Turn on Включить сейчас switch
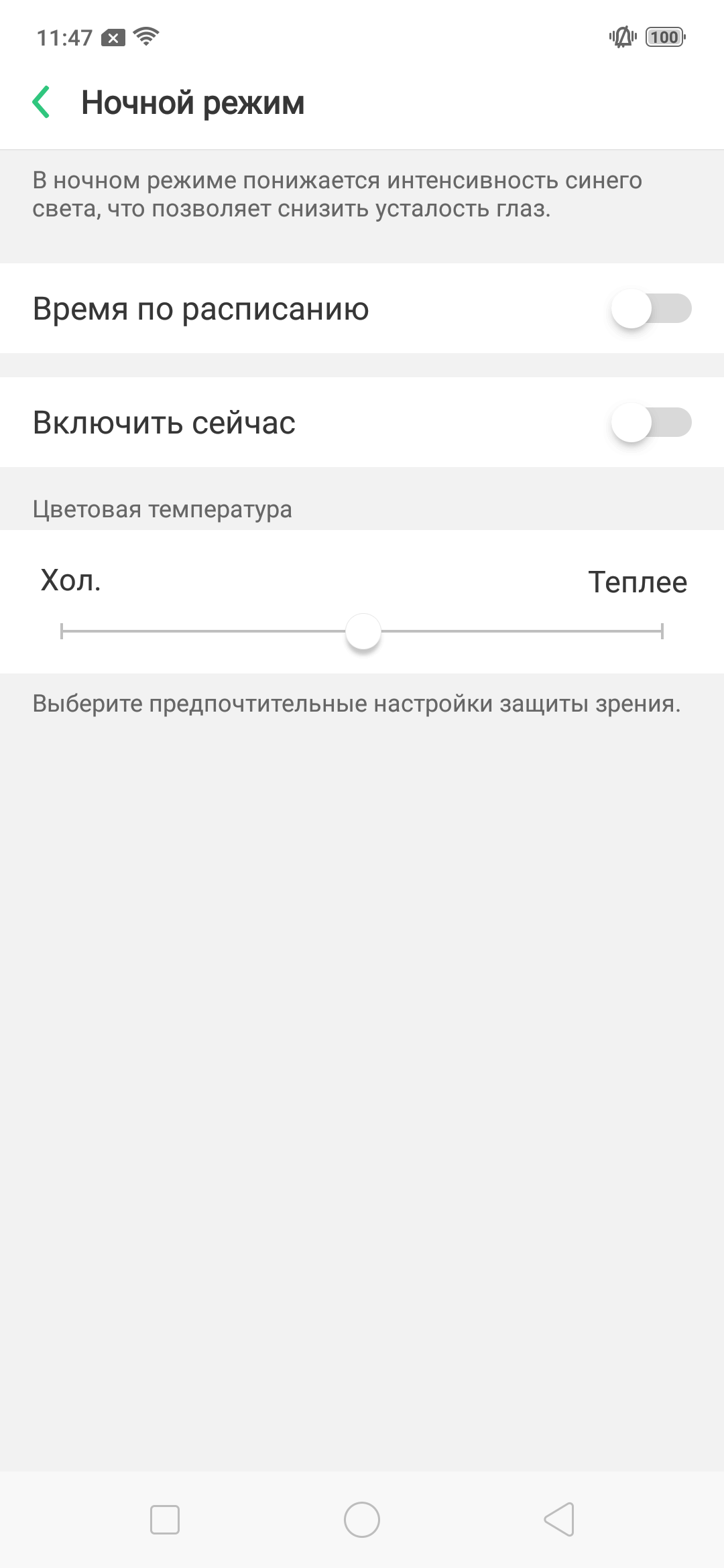Image resolution: width=724 pixels, height=1568 pixels. pyautogui.click(x=650, y=423)
